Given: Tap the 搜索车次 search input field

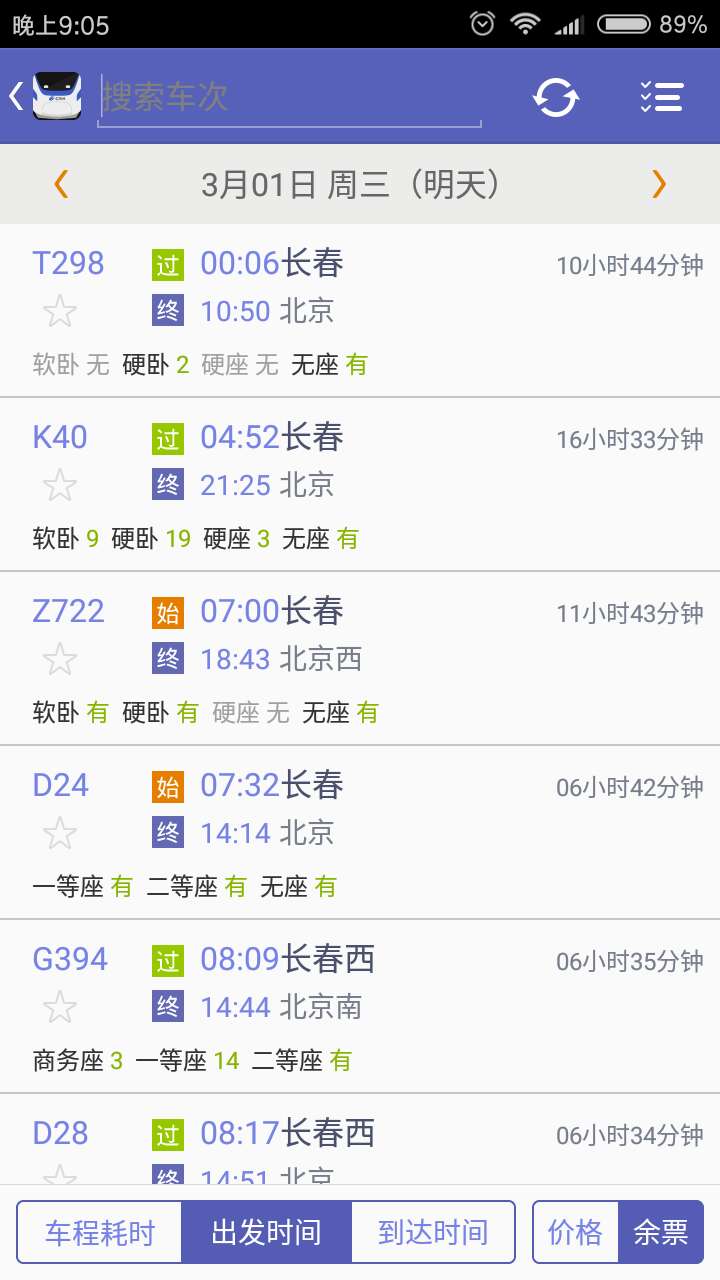Looking at the screenshot, I should [290, 95].
